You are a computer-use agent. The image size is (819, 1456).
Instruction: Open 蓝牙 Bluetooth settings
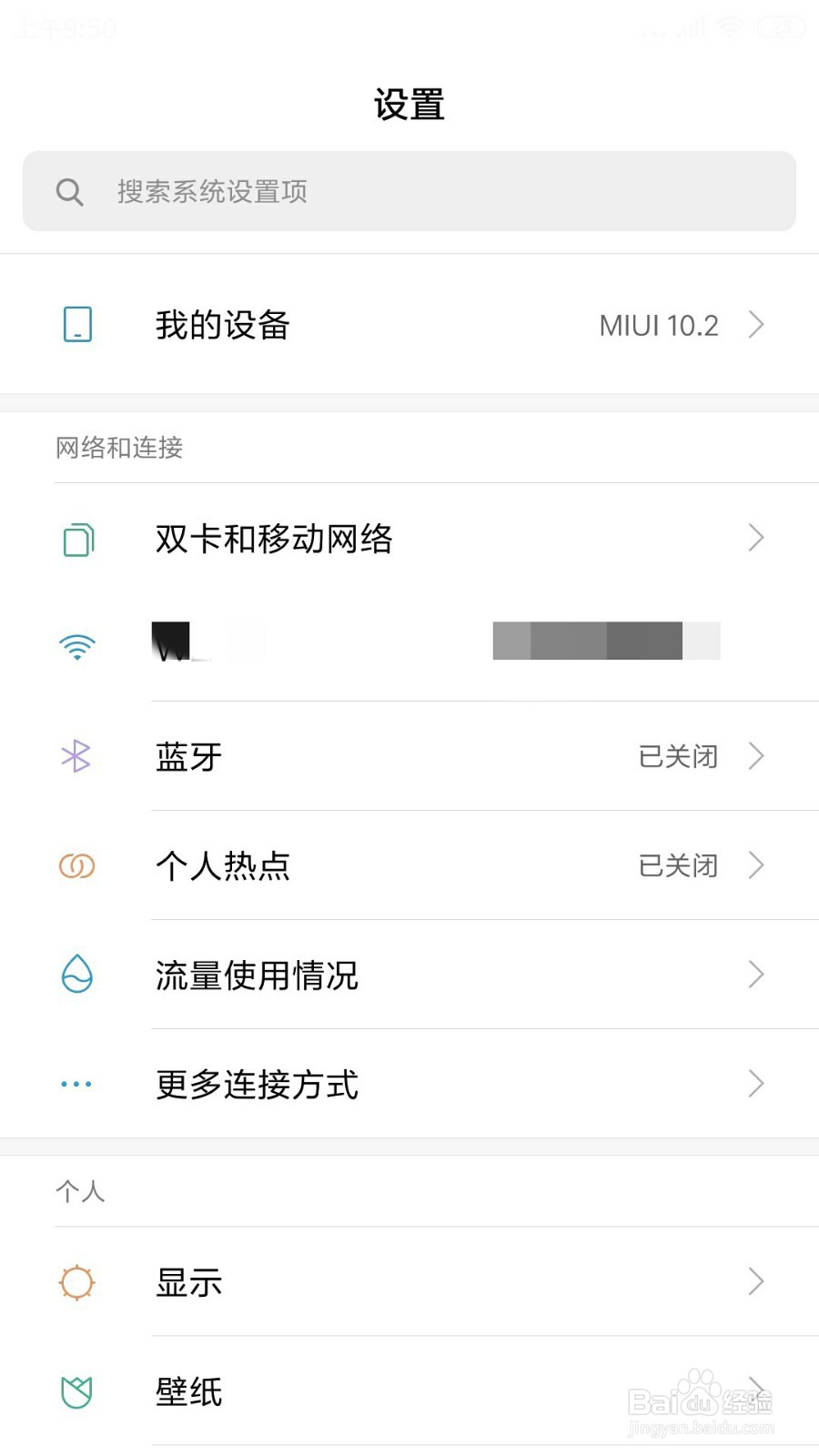tap(409, 756)
